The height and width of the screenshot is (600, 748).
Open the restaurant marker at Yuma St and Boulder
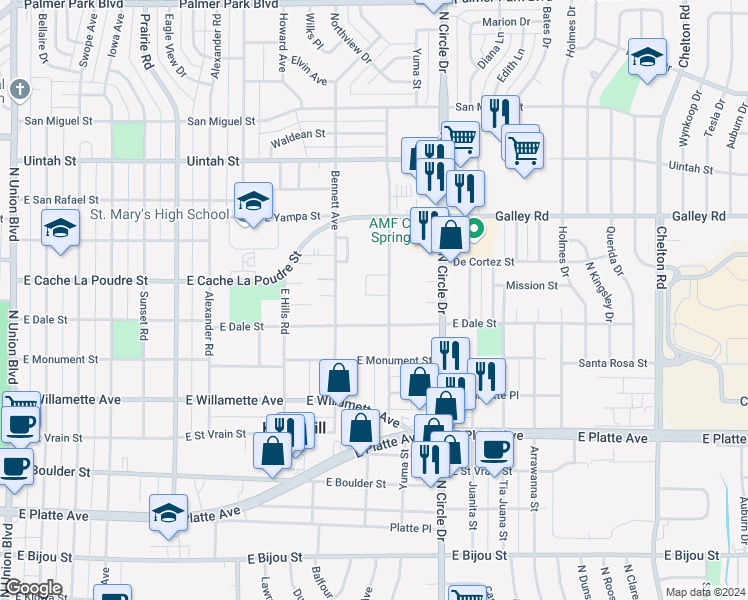tap(430, 461)
